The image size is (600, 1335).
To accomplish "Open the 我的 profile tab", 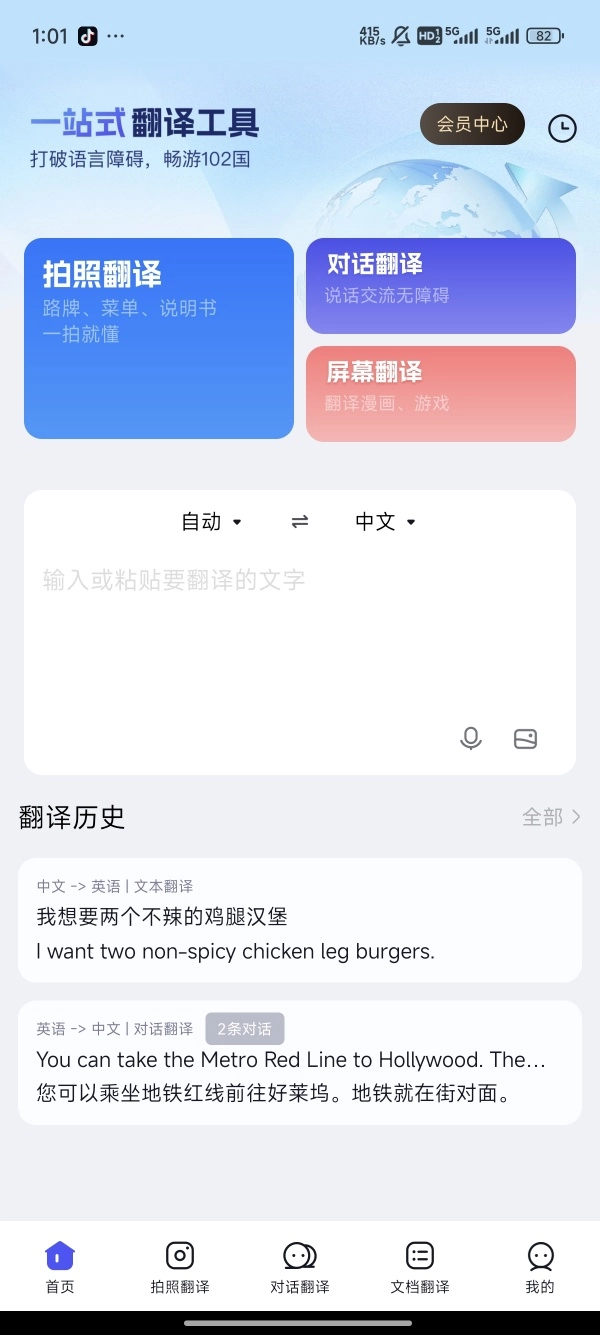I will [x=540, y=1268].
